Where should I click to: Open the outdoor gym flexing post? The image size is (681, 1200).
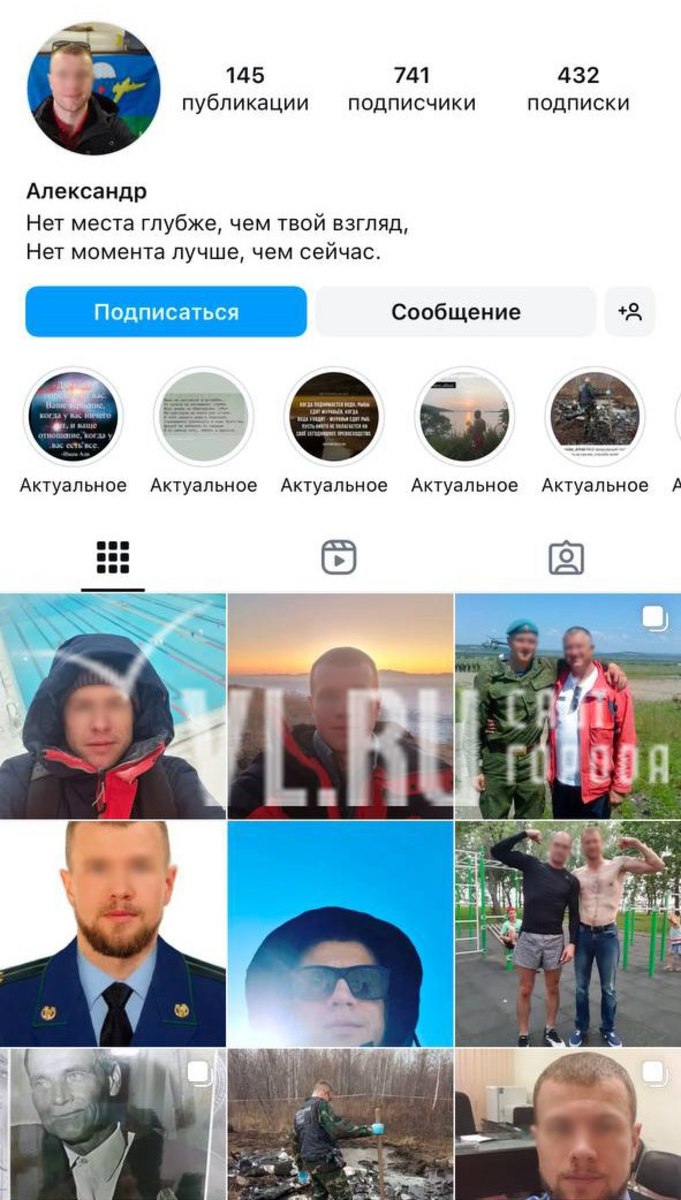(x=568, y=933)
